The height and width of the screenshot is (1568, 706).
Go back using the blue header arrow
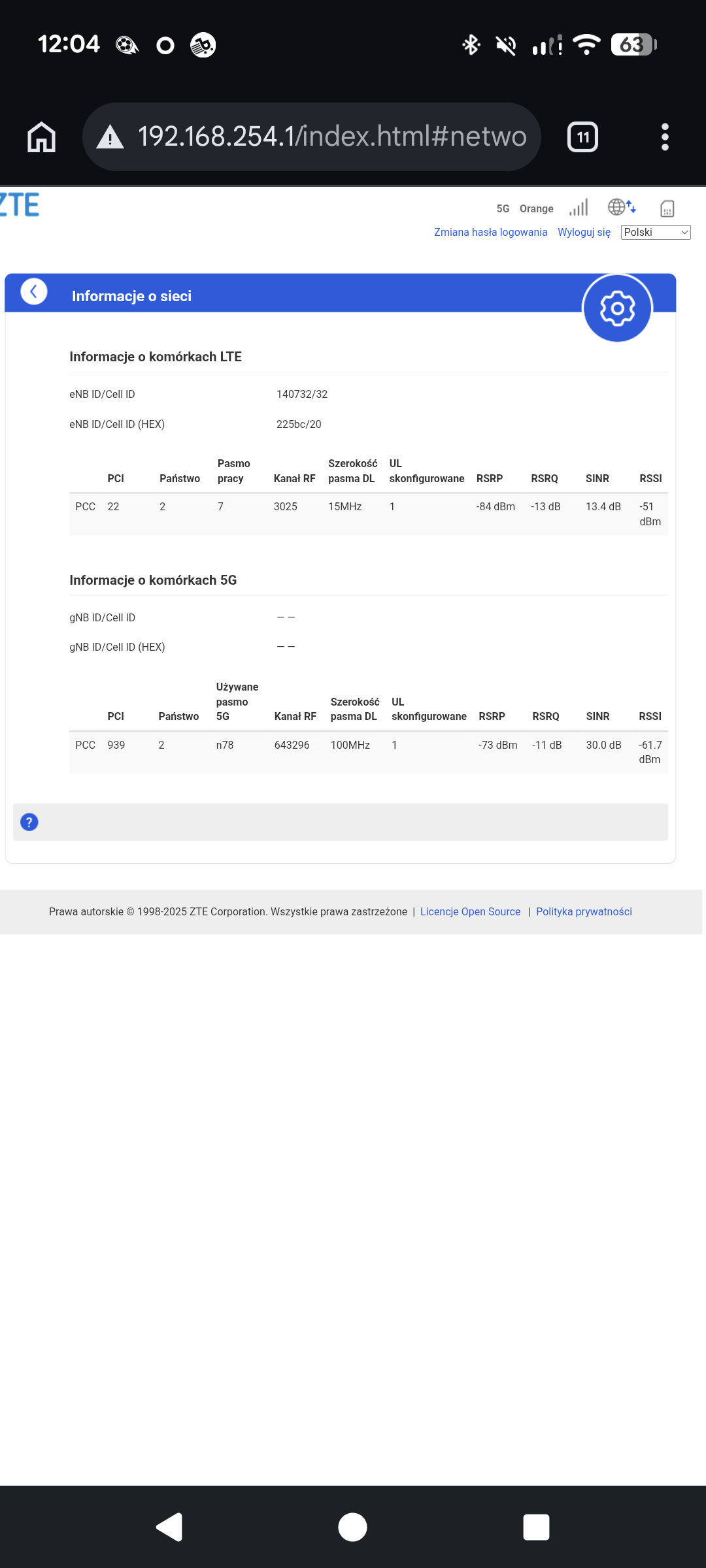coord(34,291)
